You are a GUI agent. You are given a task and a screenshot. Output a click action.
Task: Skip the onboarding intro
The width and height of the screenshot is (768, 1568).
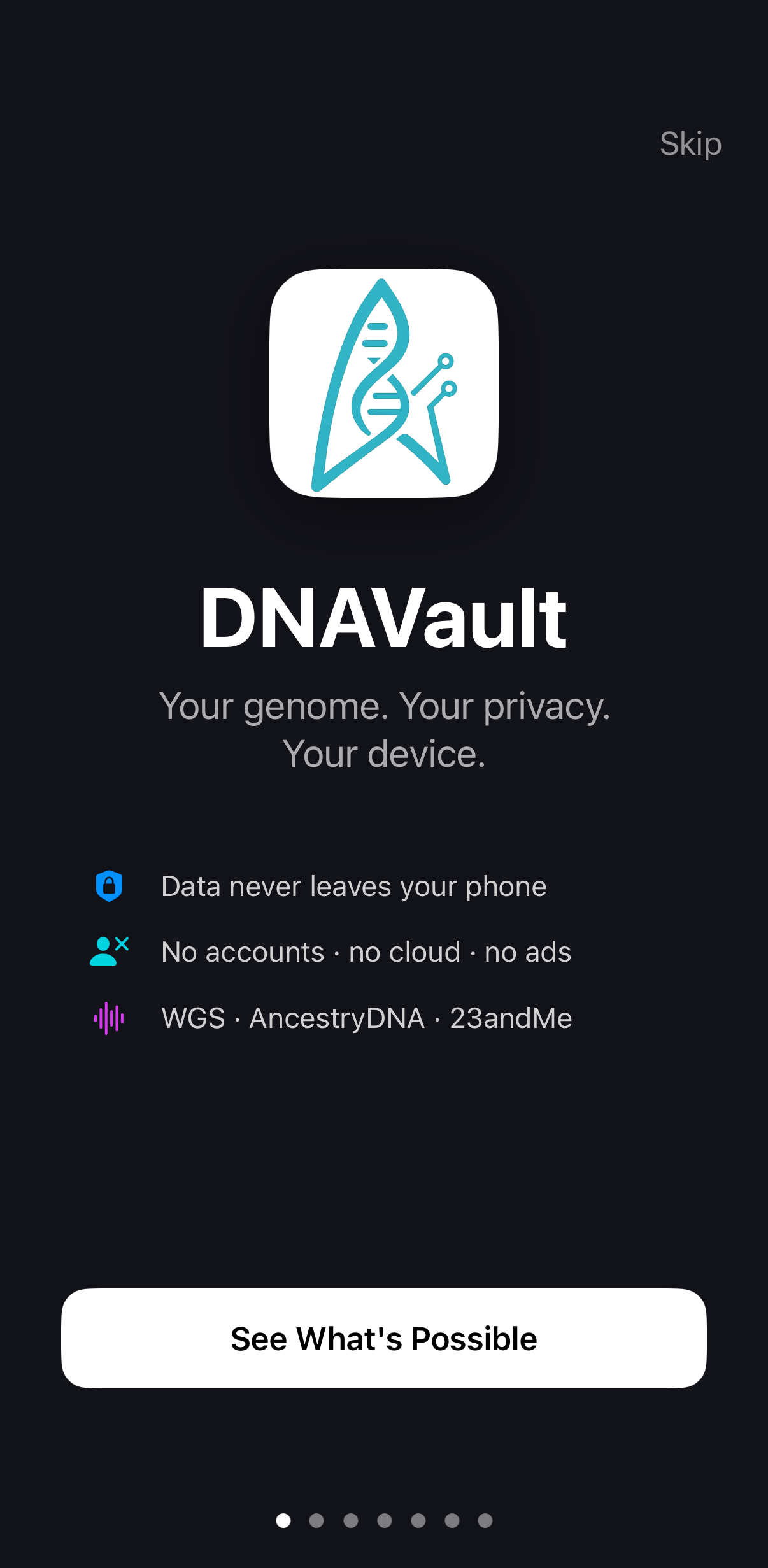[x=690, y=144]
